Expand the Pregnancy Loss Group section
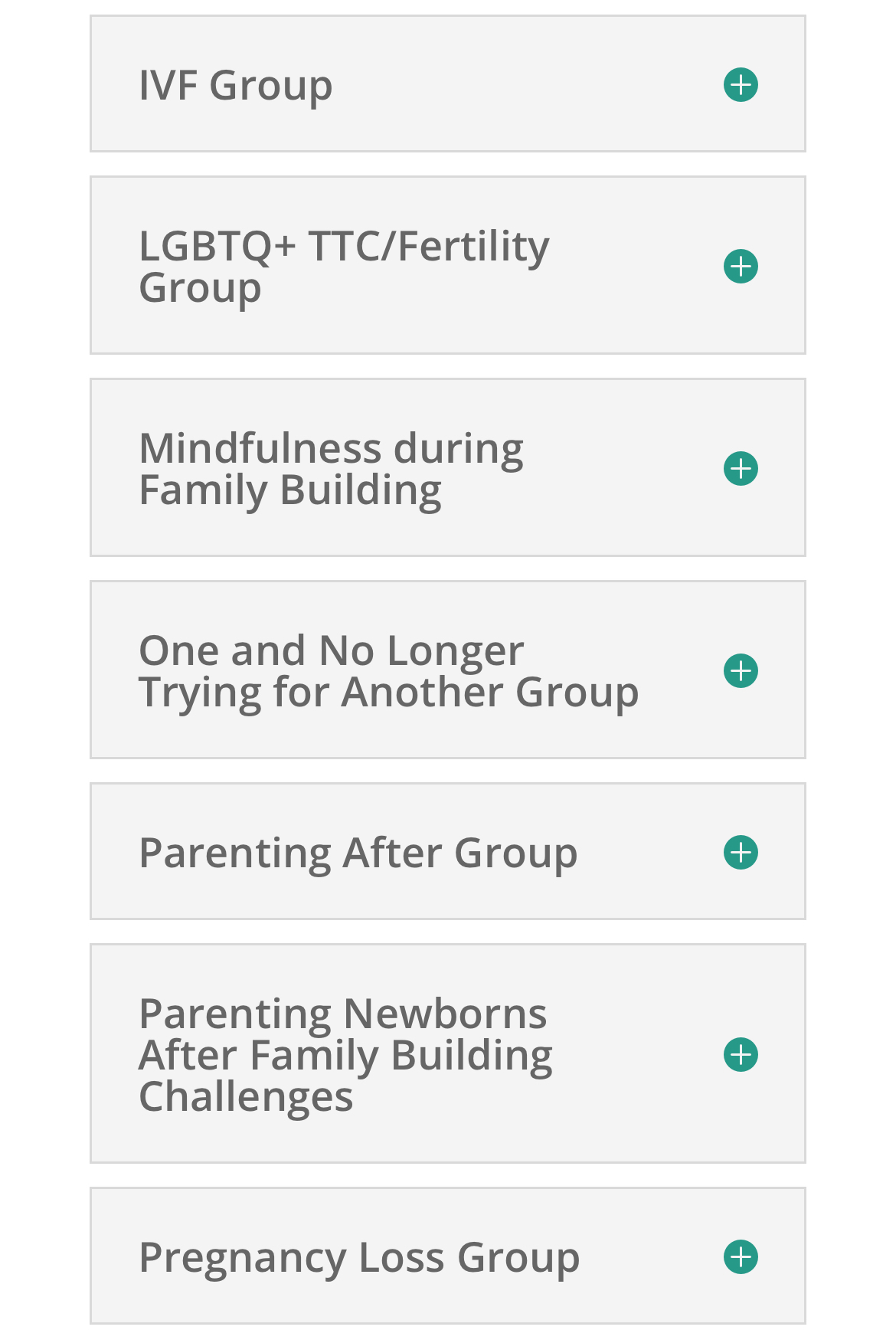Viewport: 896px width, 1330px height. click(740, 1256)
